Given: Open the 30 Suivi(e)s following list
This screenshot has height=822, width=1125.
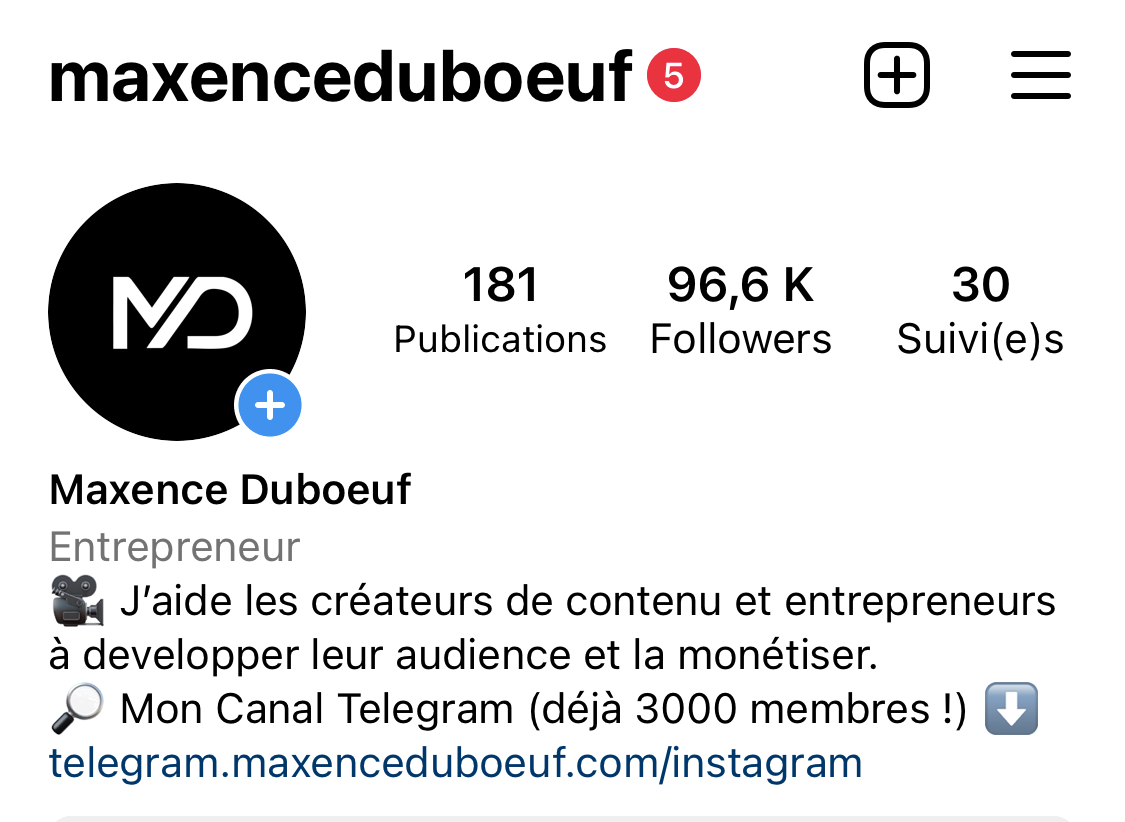Looking at the screenshot, I should (980, 310).
